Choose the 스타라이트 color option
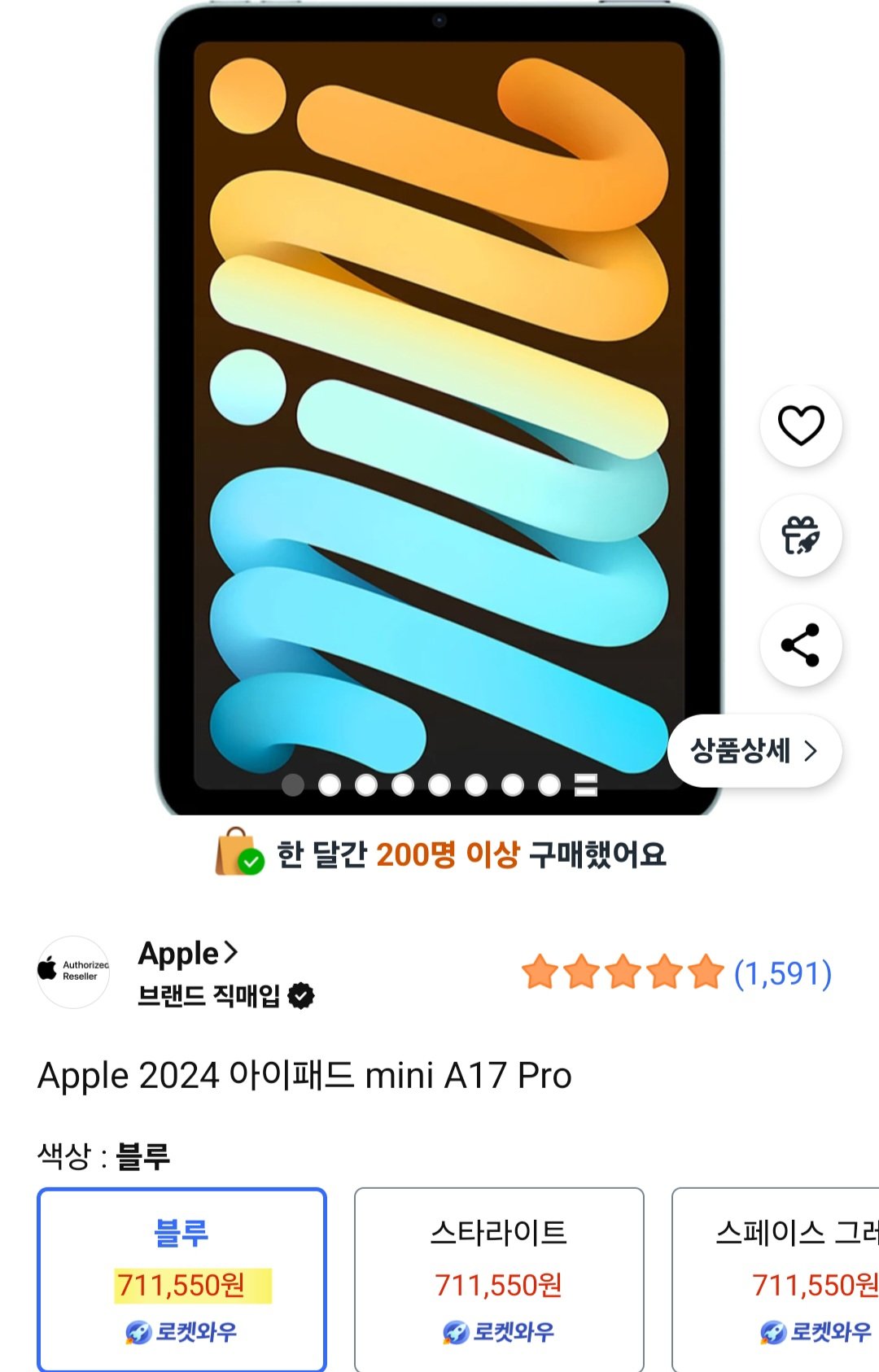This screenshot has height=1372, width=879. (x=498, y=1279)
